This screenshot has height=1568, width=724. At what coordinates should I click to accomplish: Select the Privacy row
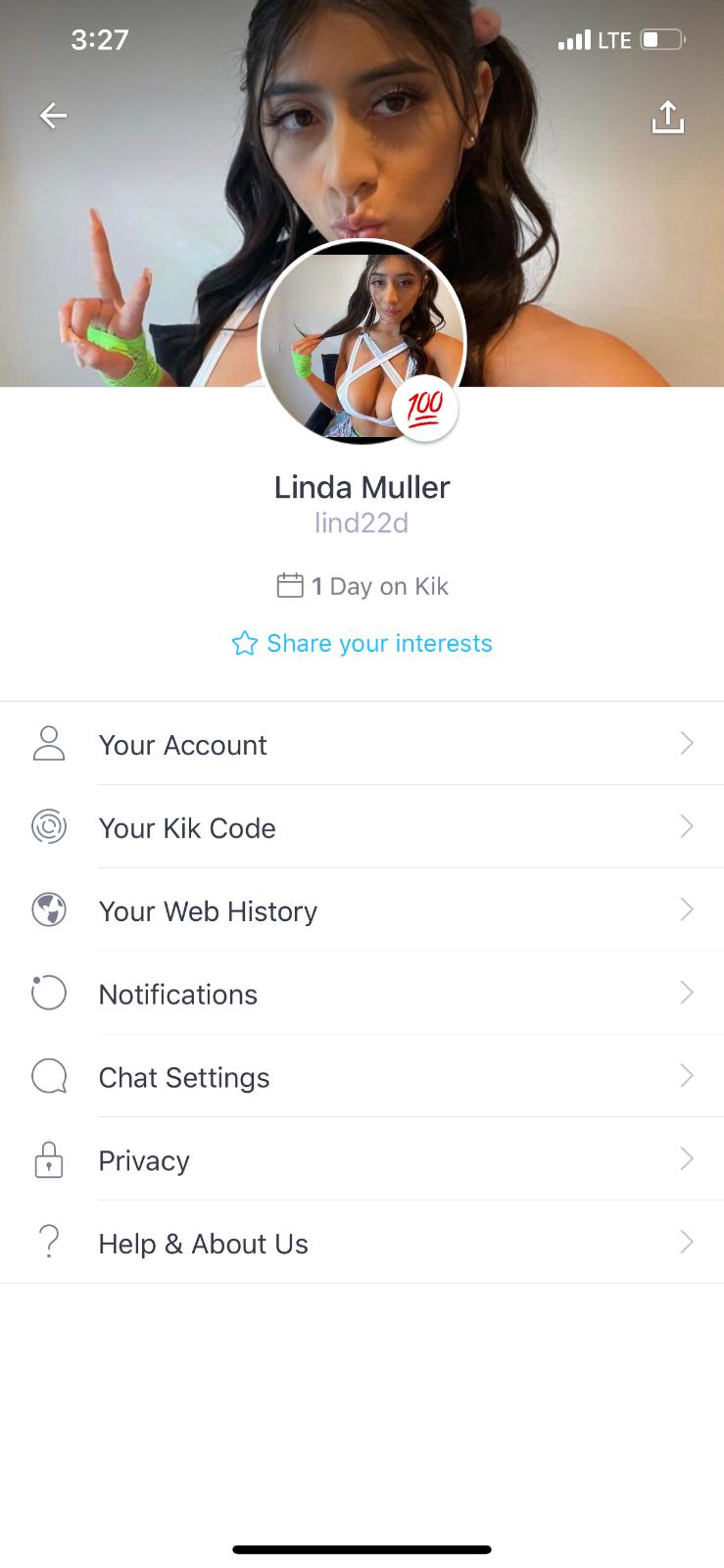pos(362,1160)
